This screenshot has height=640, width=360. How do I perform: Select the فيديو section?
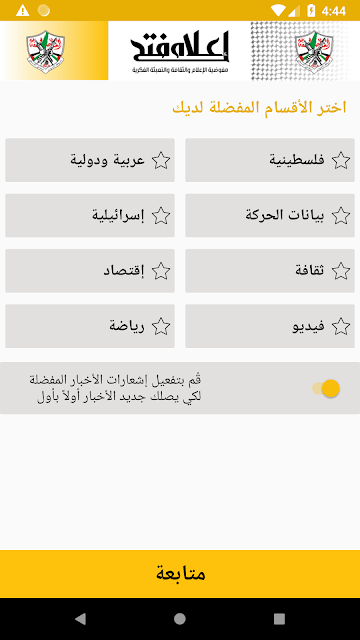coord(270,326)
